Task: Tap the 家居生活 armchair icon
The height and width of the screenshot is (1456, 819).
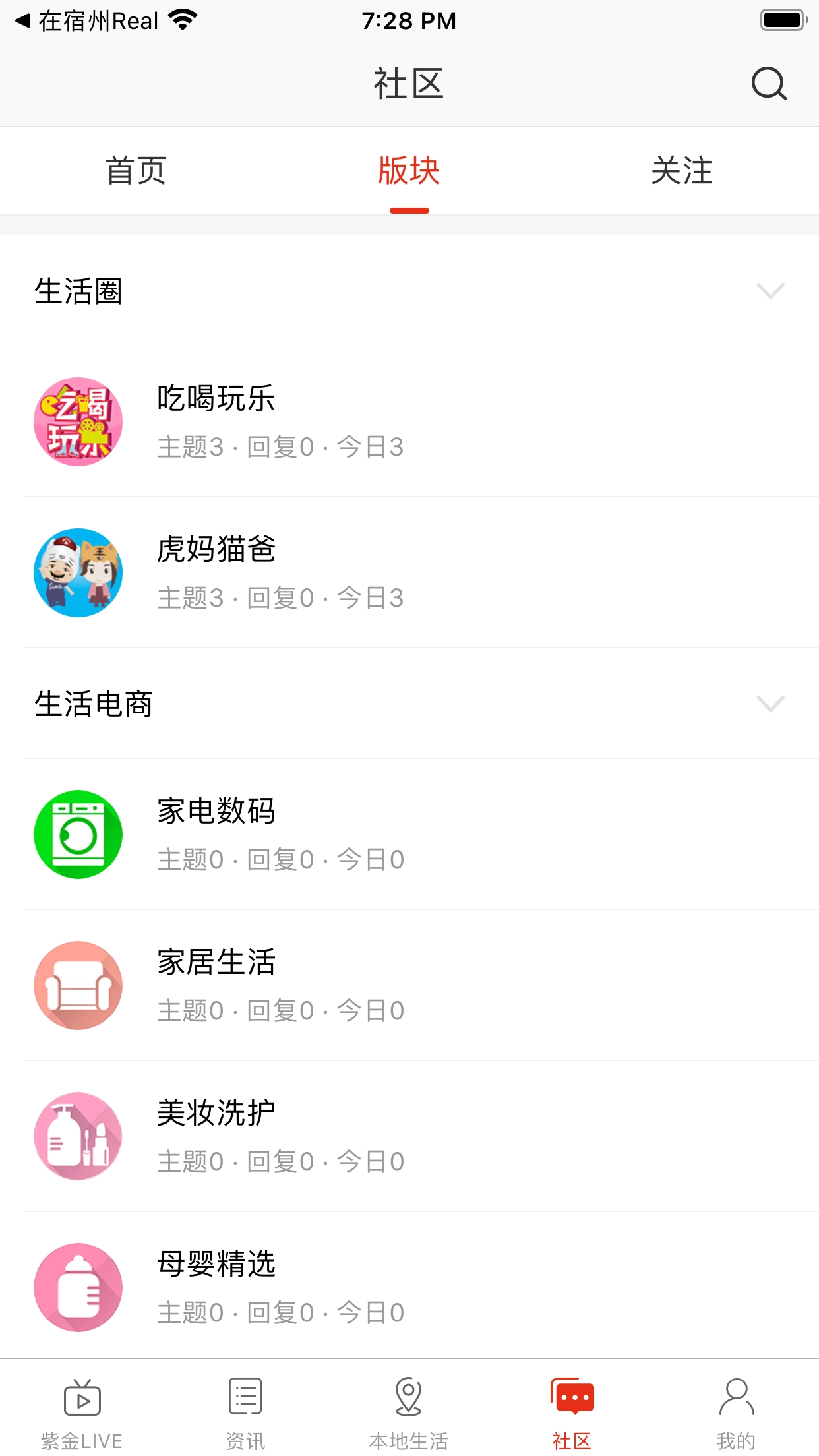Action: coord(77,985)
